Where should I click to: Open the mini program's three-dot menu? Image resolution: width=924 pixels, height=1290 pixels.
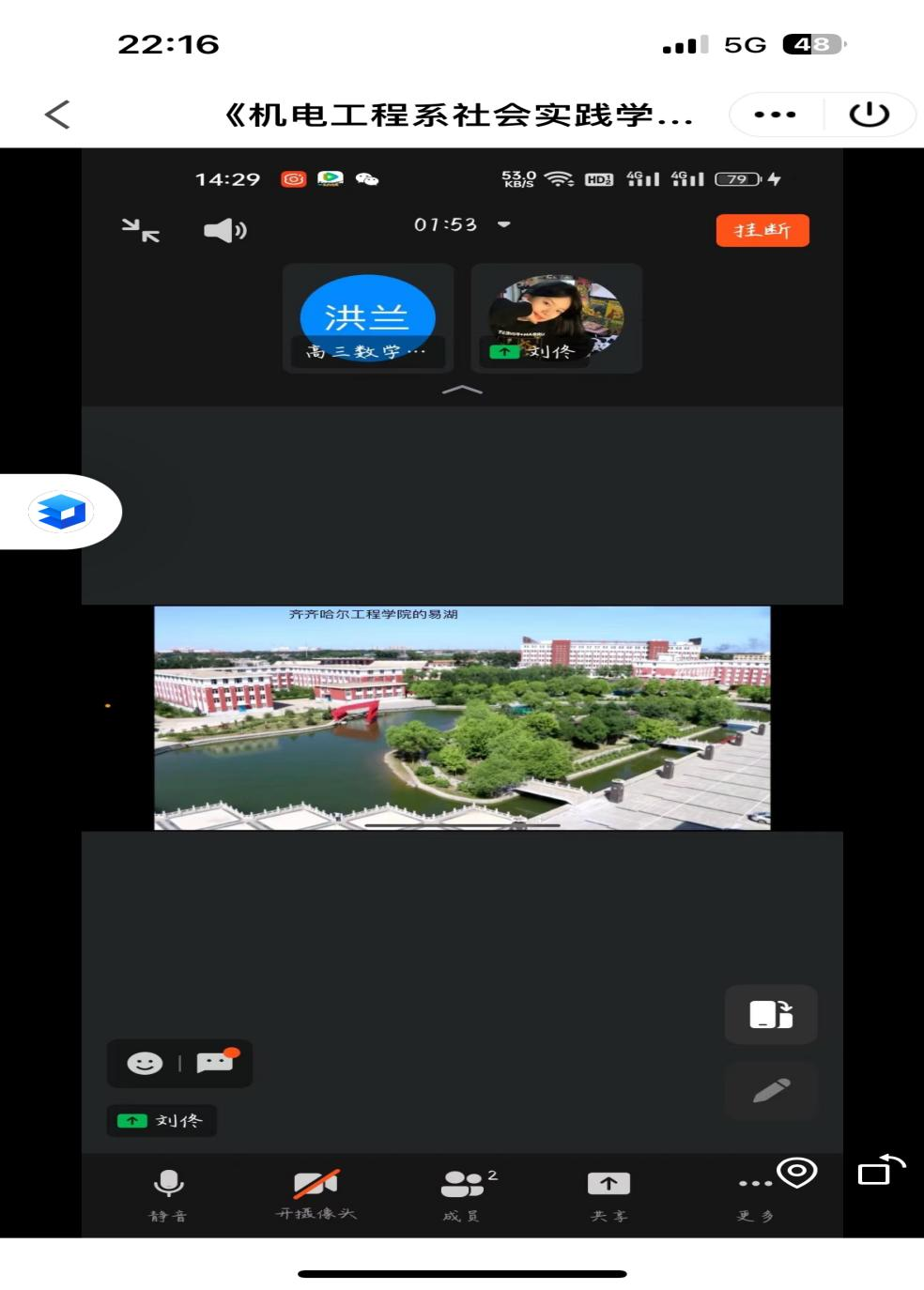click(775, 115)
